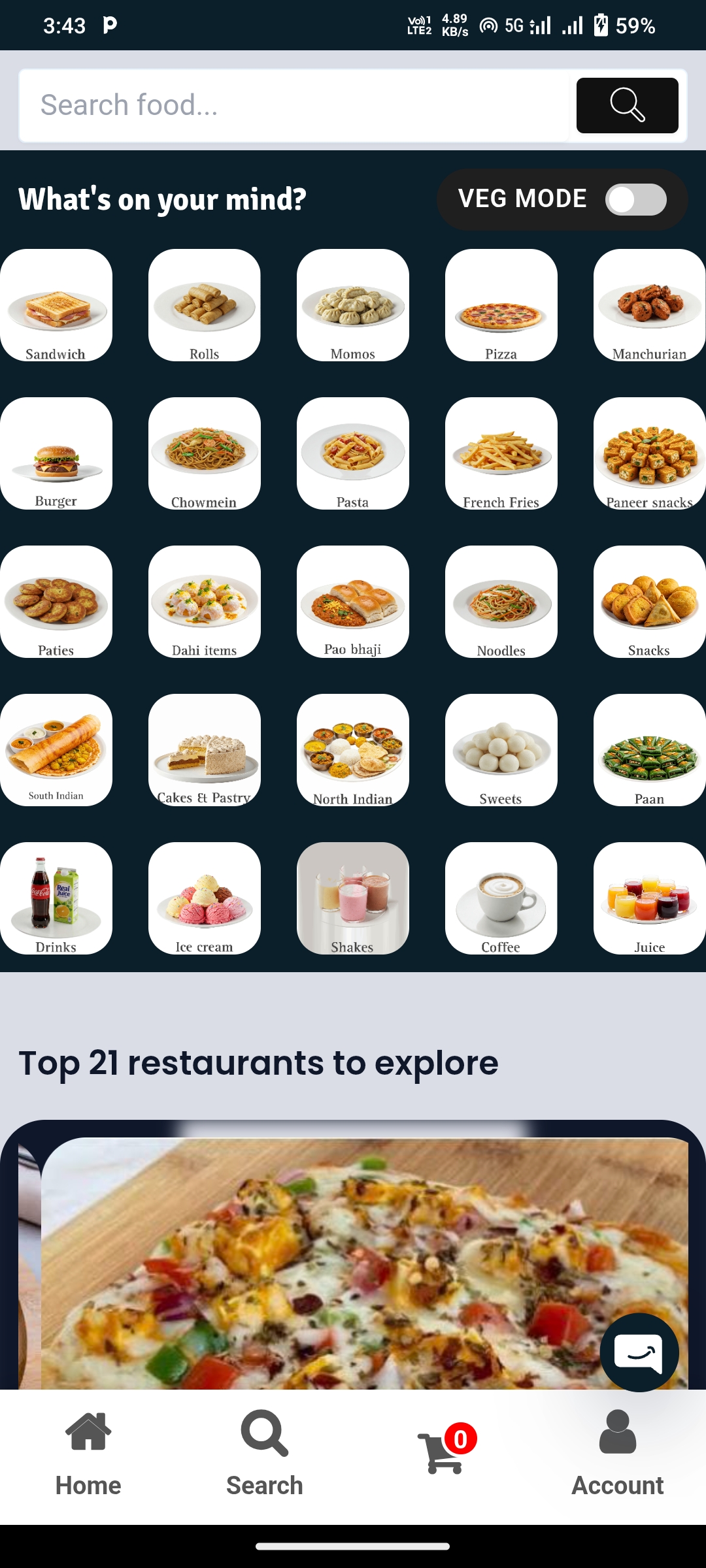The image size is (706, 1568).
Task: Enable the VEG MODE switch
Action: (x=635, y=199)
